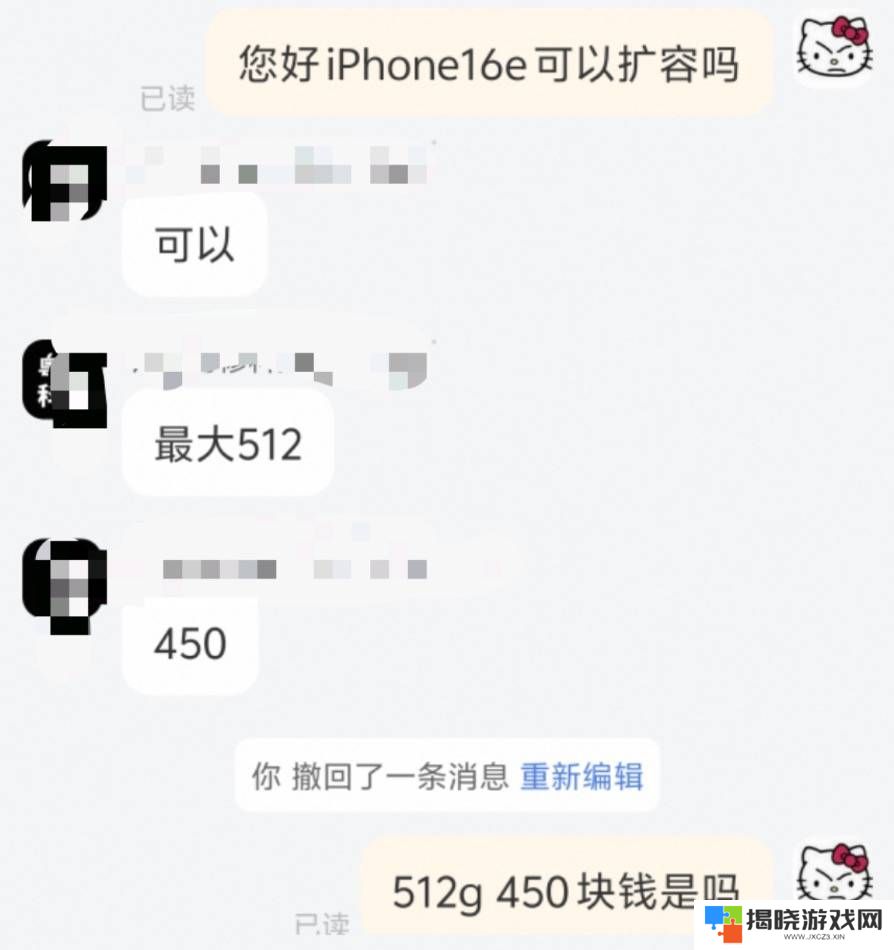Open the Hello Kitty avatar beside the iPhone16e message
894x950 pixels.
833,48
